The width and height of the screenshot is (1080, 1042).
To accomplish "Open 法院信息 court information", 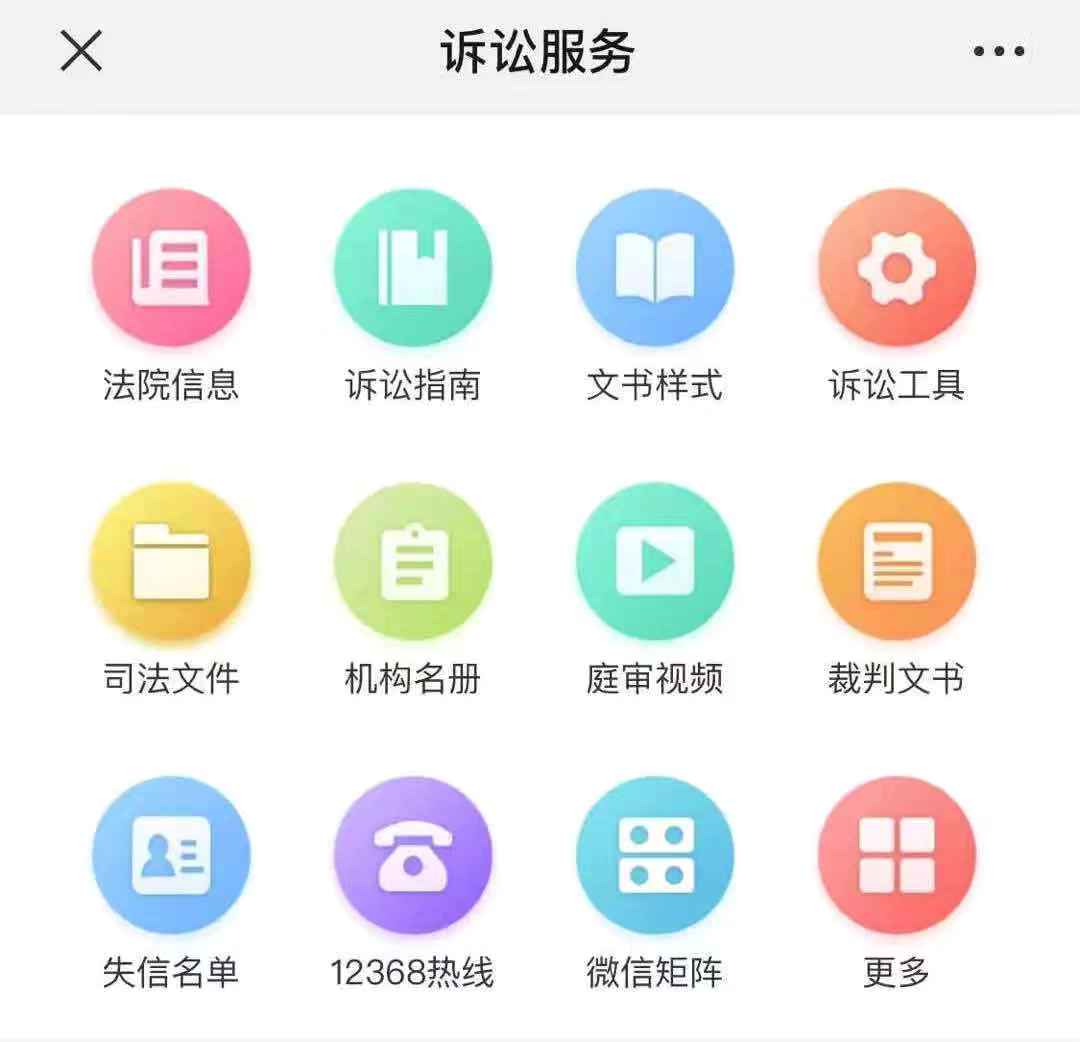I will click(171, 268).
